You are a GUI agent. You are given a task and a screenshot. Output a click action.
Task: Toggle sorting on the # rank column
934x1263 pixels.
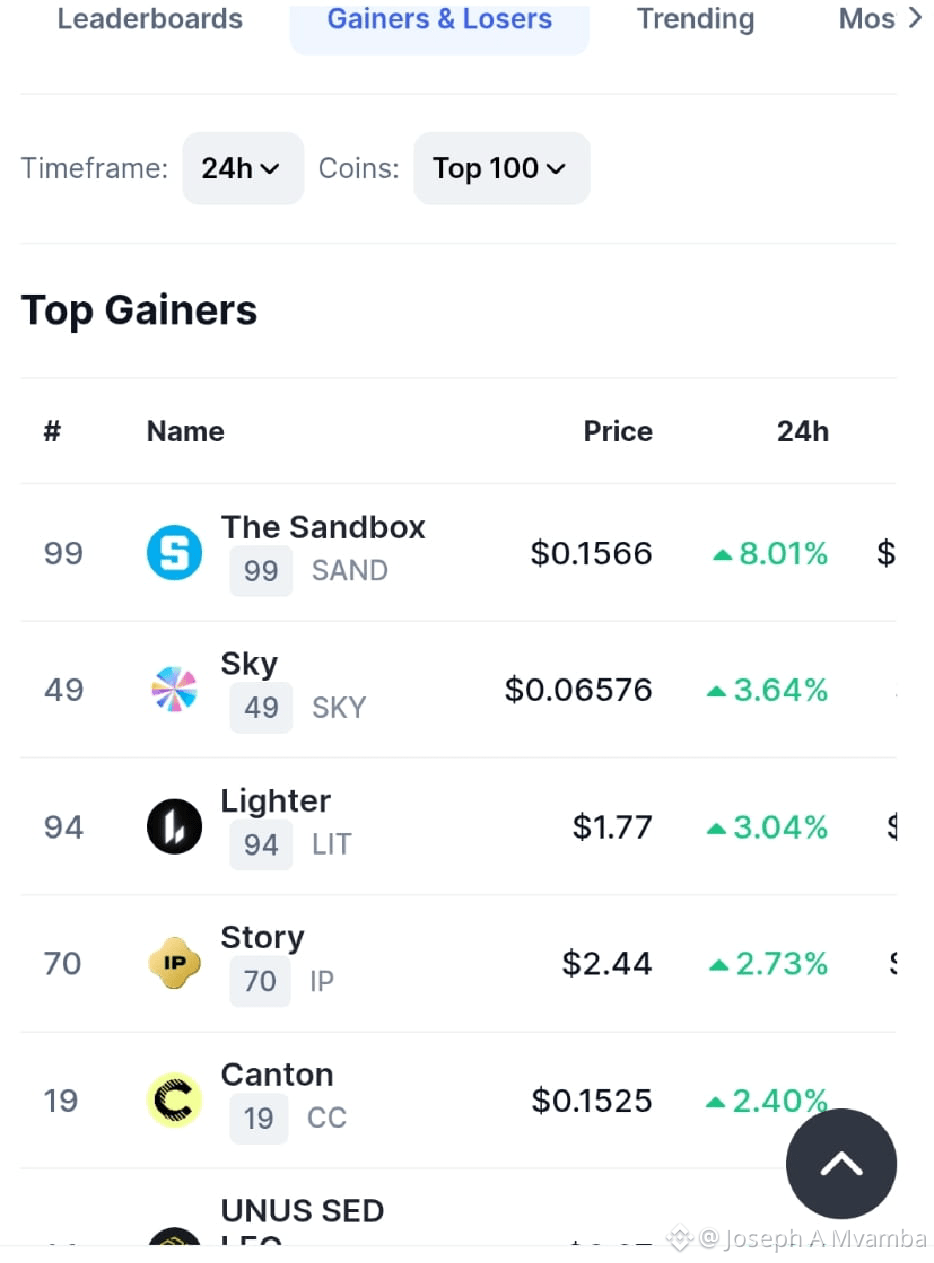coord(51,431)
